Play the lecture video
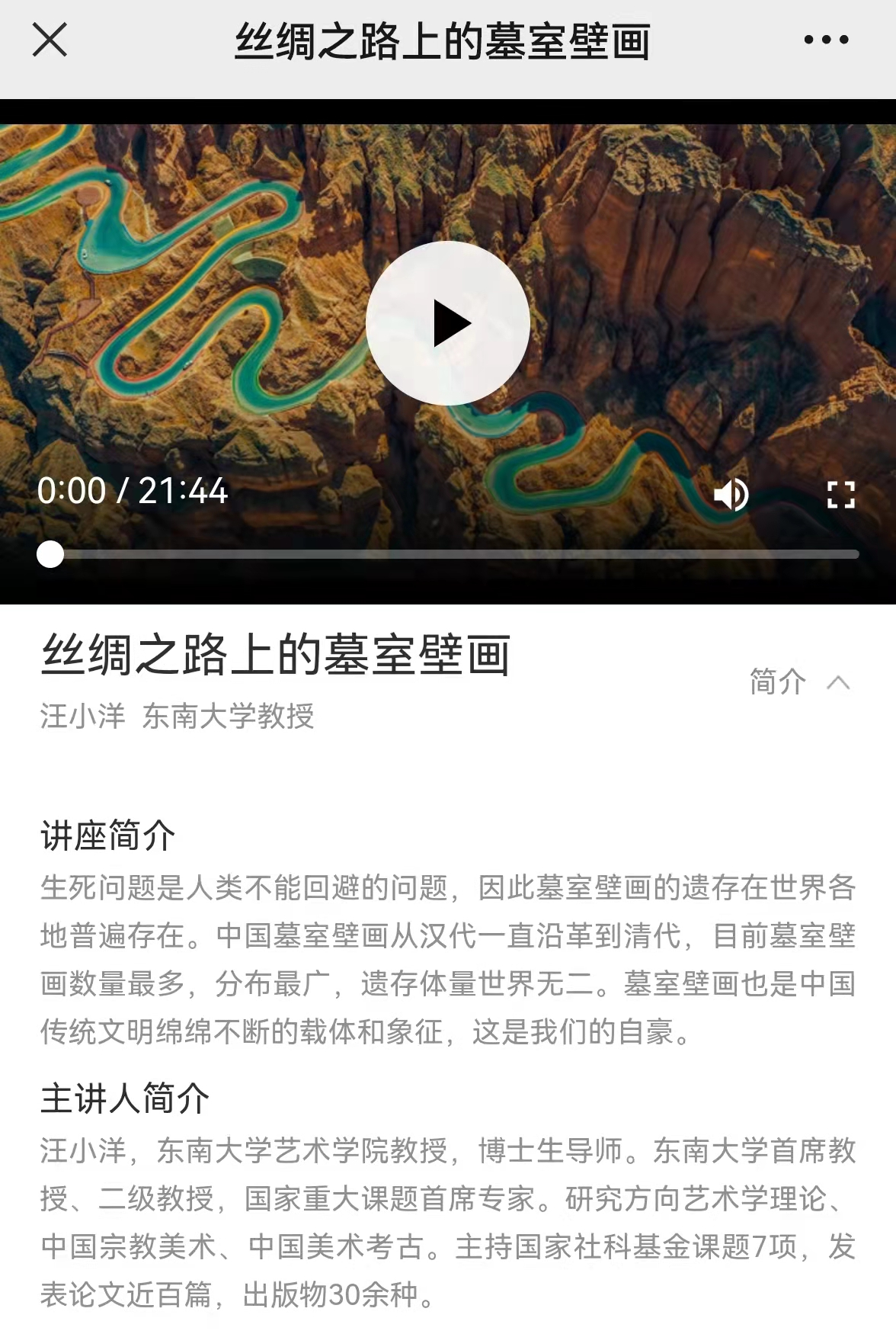 click(x=448, y=323)
